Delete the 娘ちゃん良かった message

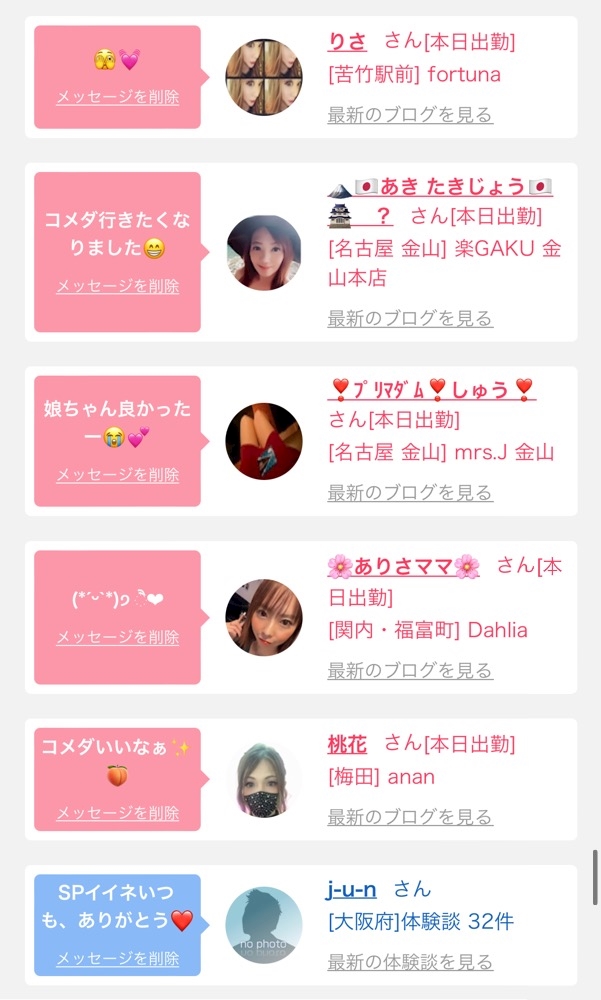tap(118, 475)
